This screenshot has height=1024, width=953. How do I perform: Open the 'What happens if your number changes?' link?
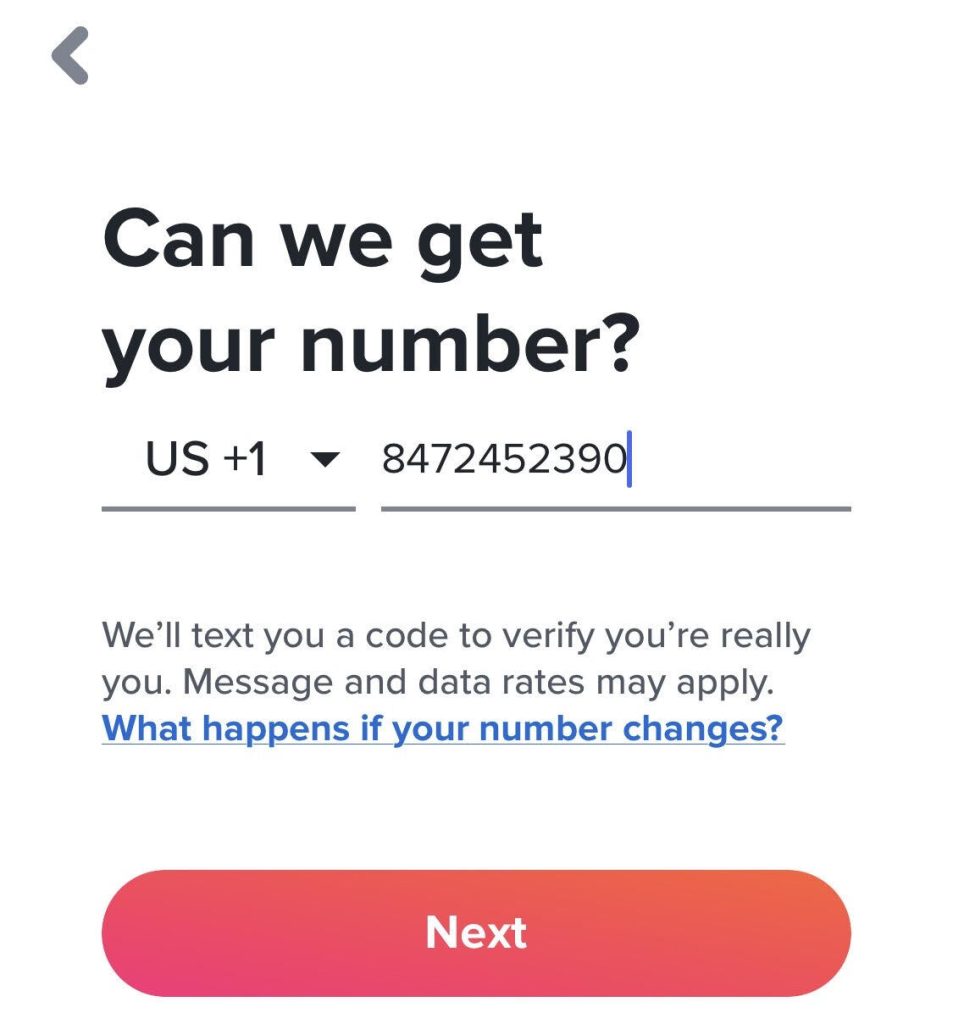pos(442,727)
